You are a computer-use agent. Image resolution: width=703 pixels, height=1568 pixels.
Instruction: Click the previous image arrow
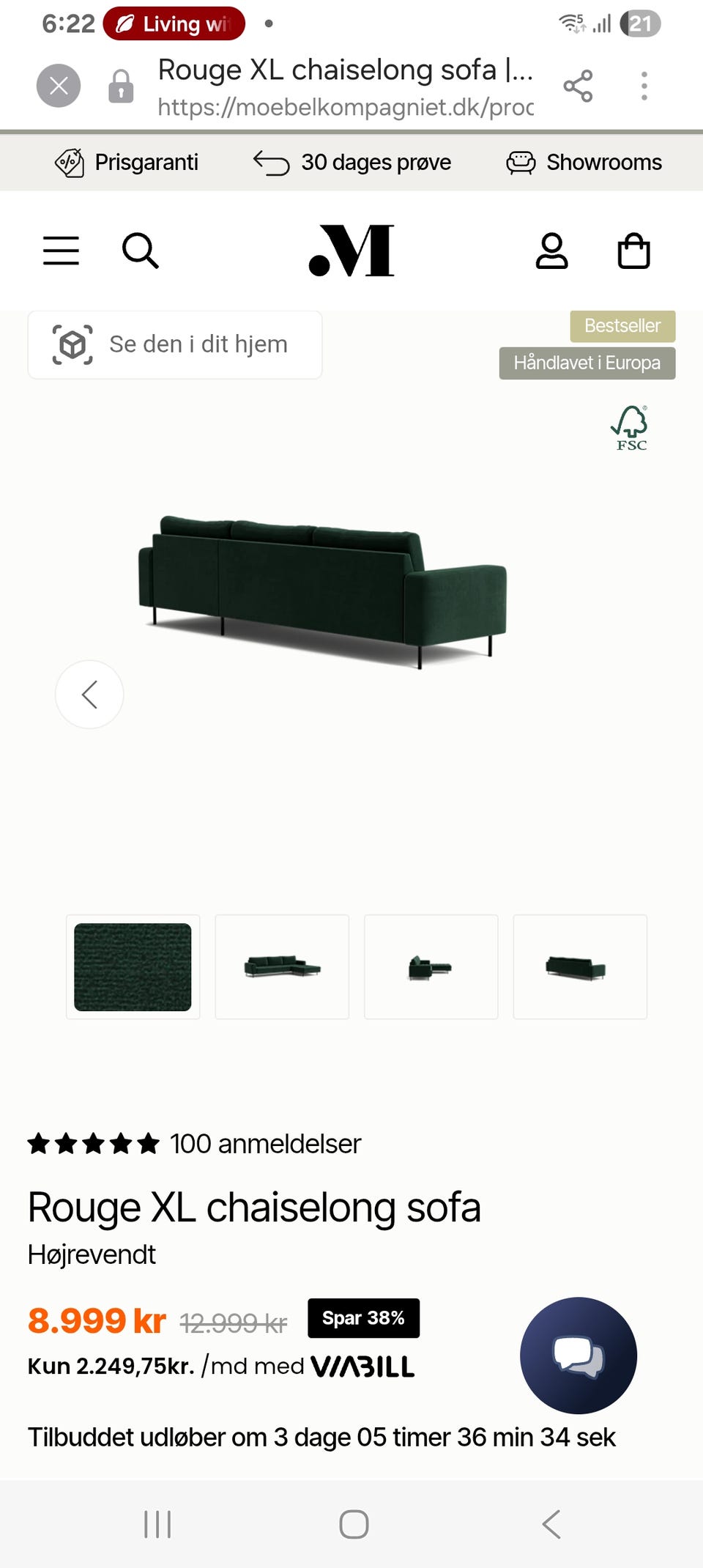89,695
